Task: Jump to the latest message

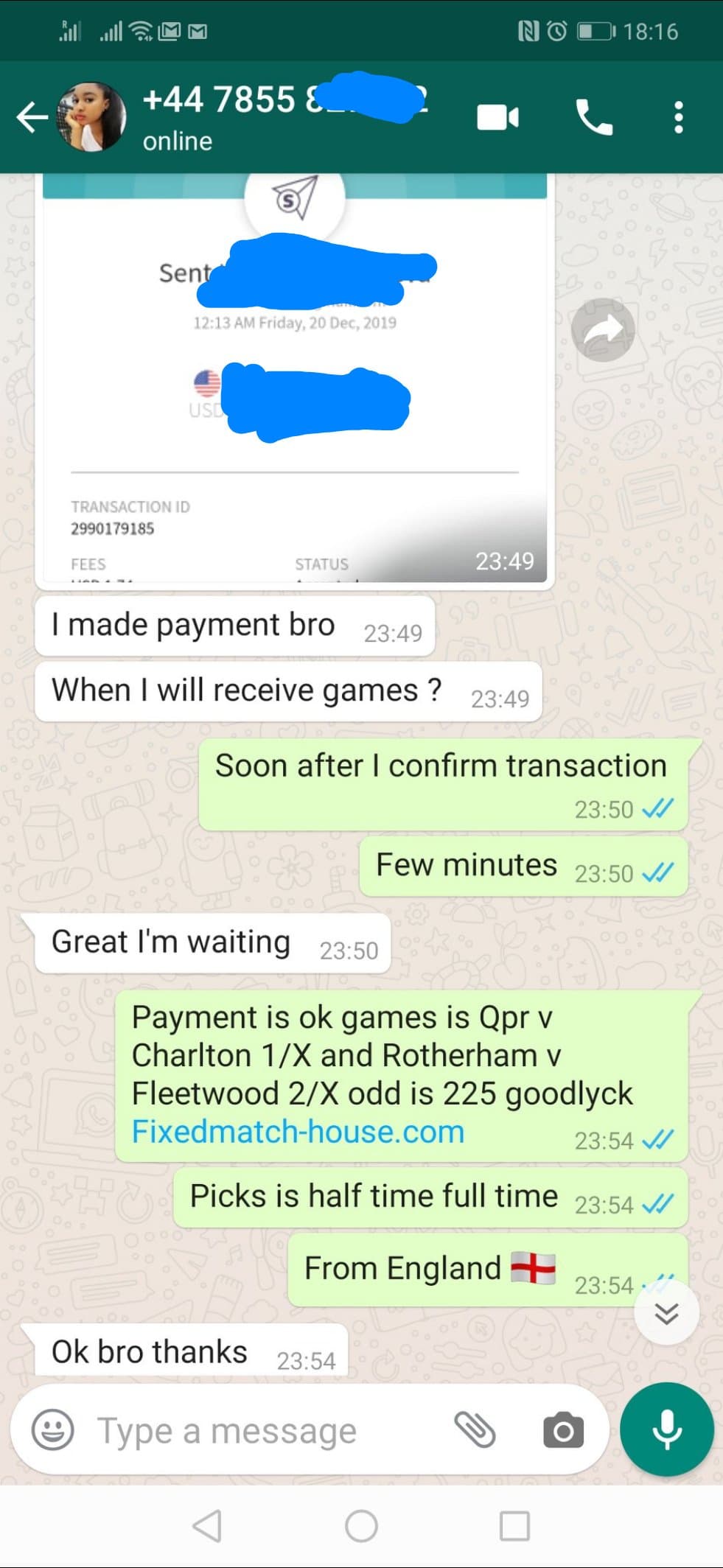Action: click(x=666, y=1313)
